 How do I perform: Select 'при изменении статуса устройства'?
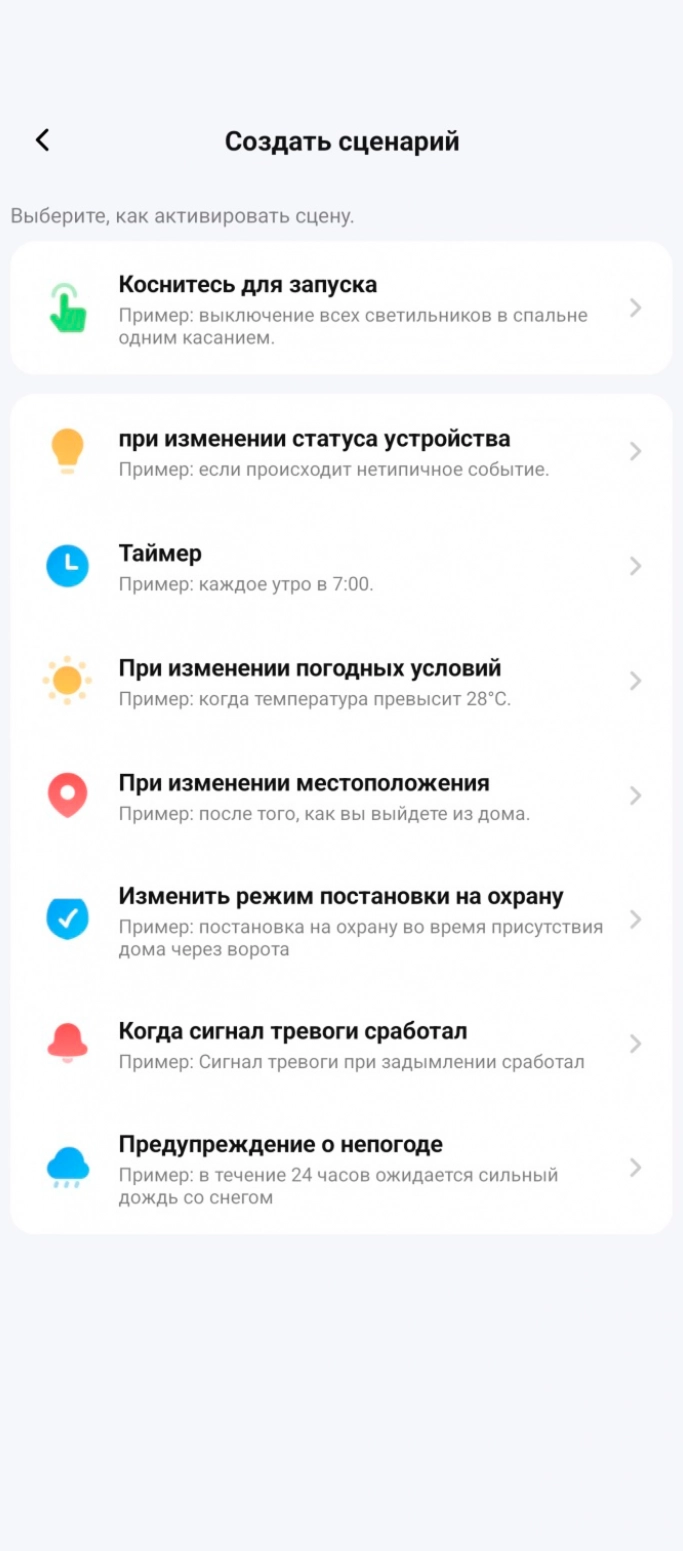point(341,452)
